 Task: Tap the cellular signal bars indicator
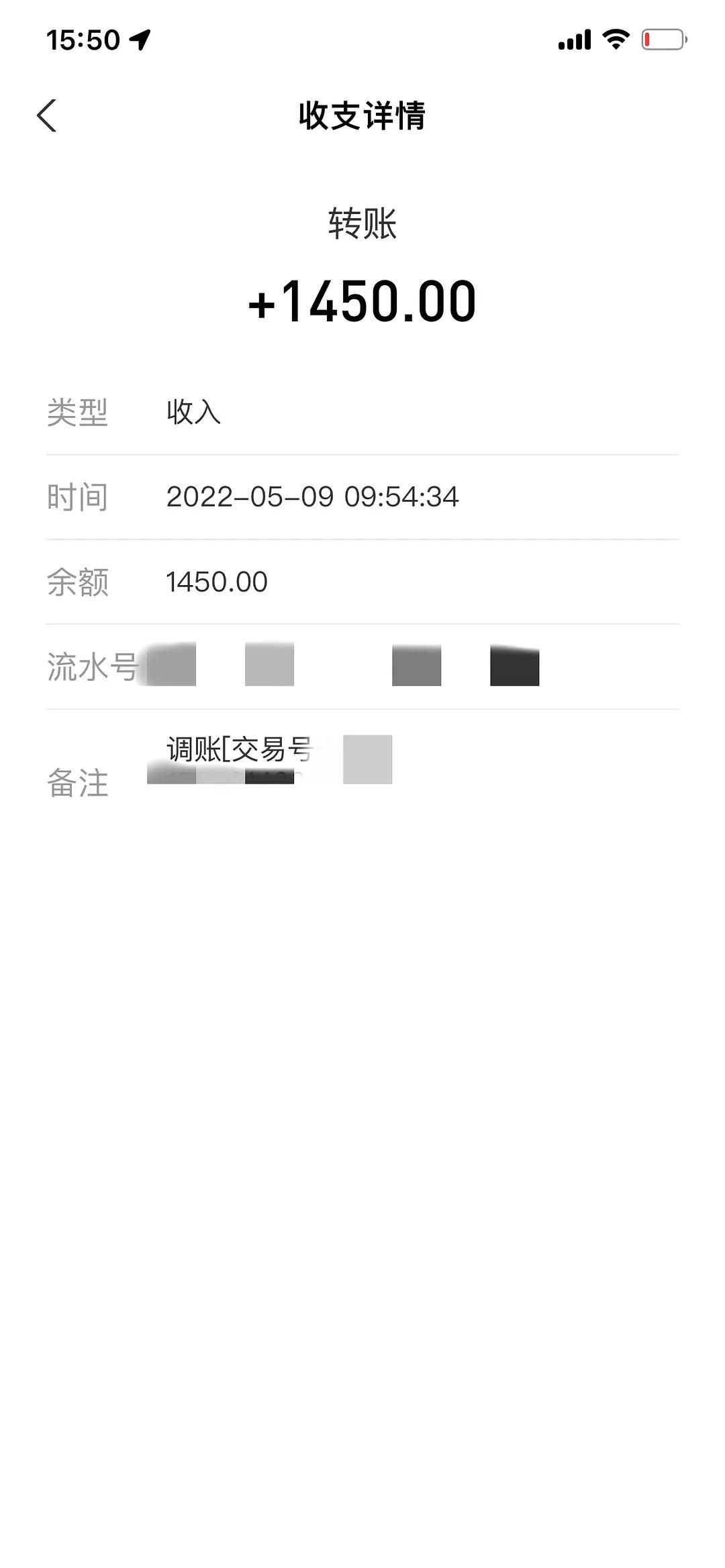pos(574,40)
